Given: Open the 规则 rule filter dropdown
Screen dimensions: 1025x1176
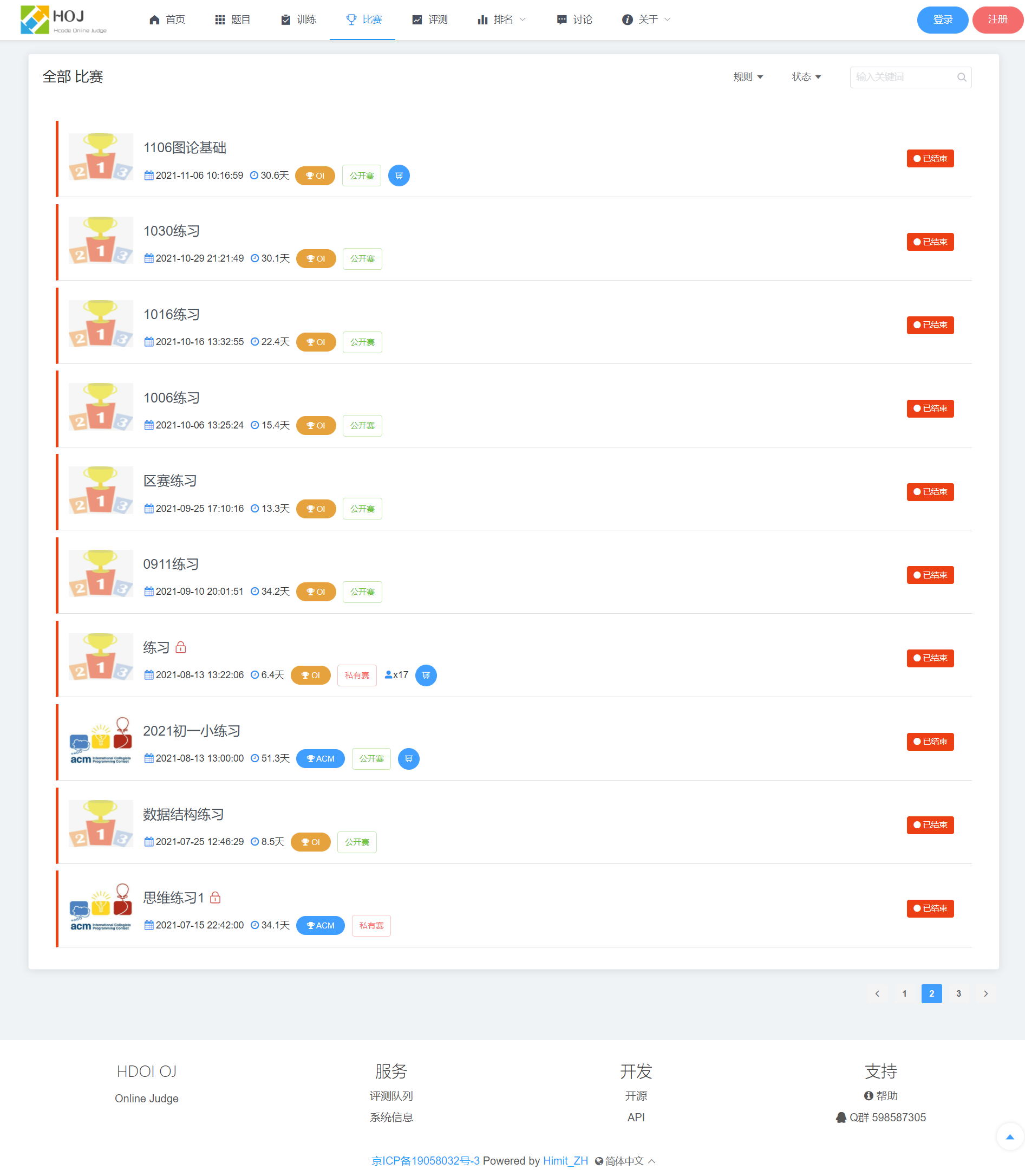Looking at the screenshot, I should click(748, 77).
